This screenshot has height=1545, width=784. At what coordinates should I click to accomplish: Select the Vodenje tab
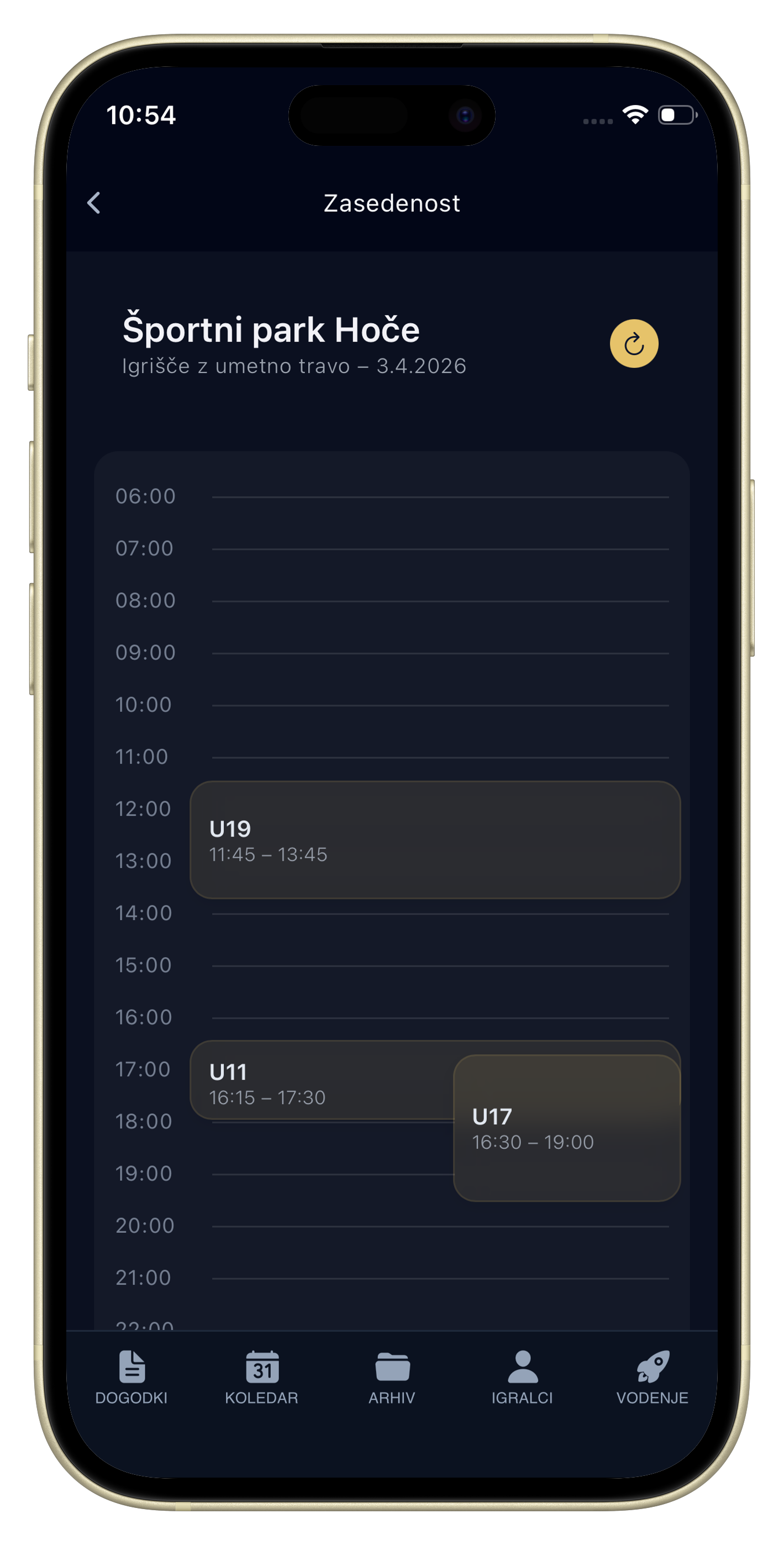point(652,1377)
